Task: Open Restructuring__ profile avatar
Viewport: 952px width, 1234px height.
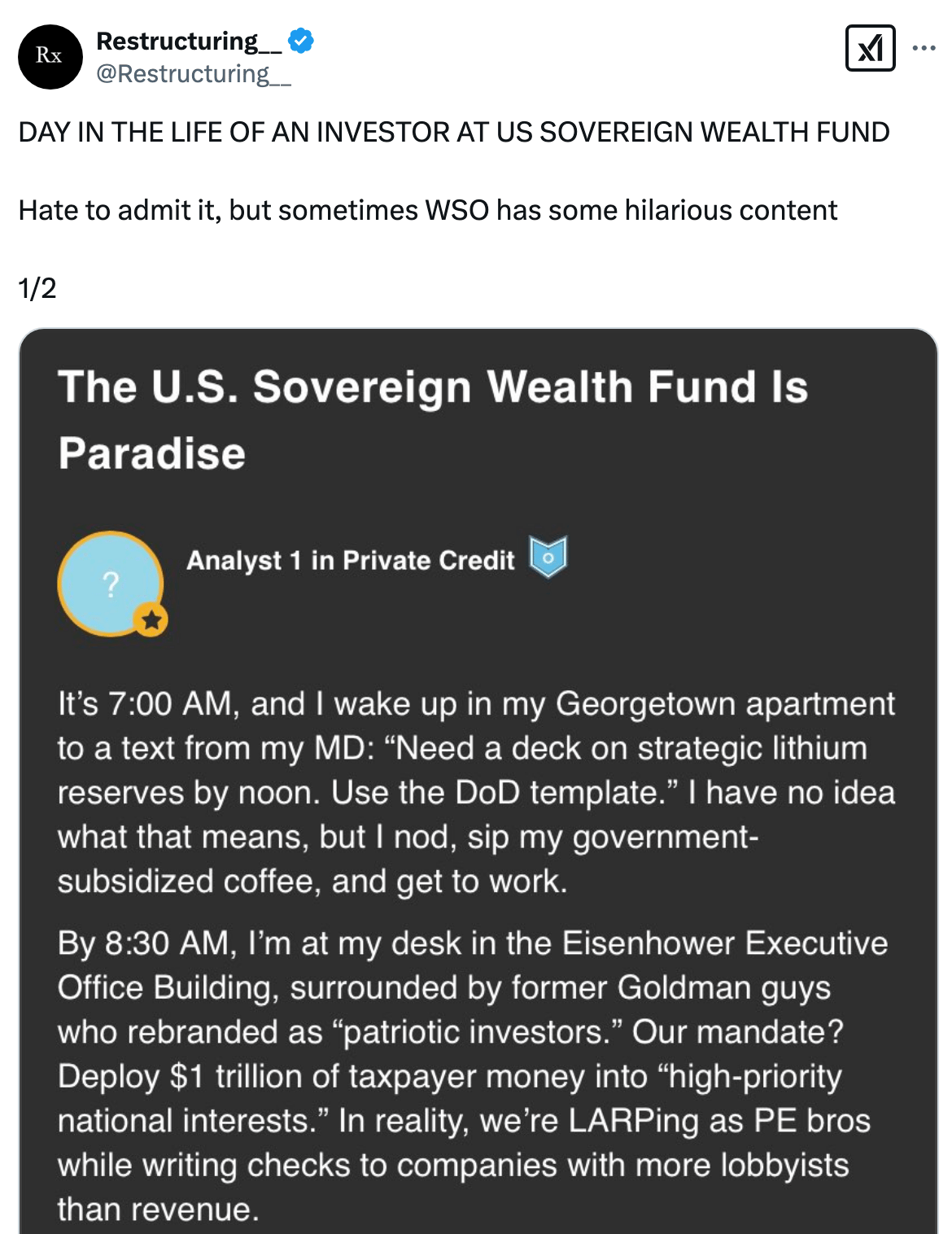Action: click(50, 56)
